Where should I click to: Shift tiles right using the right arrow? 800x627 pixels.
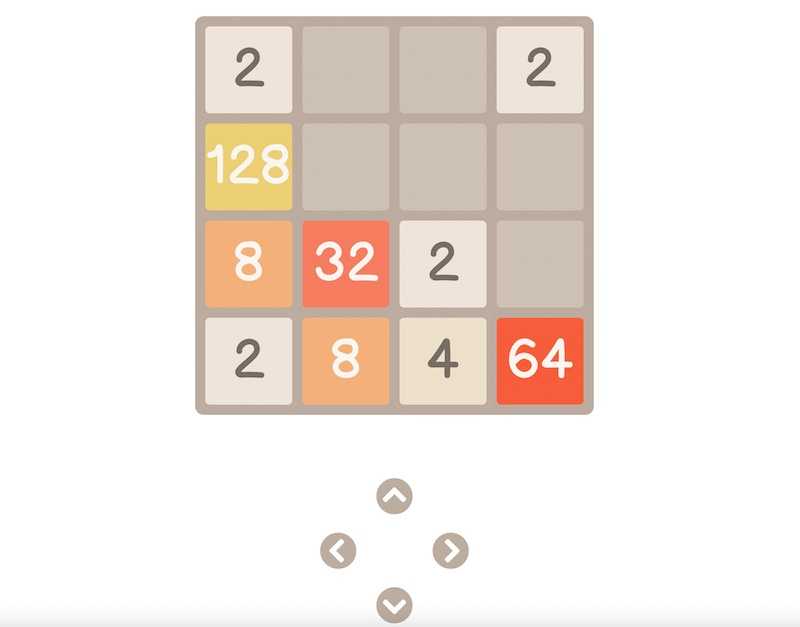pos(451,550)
